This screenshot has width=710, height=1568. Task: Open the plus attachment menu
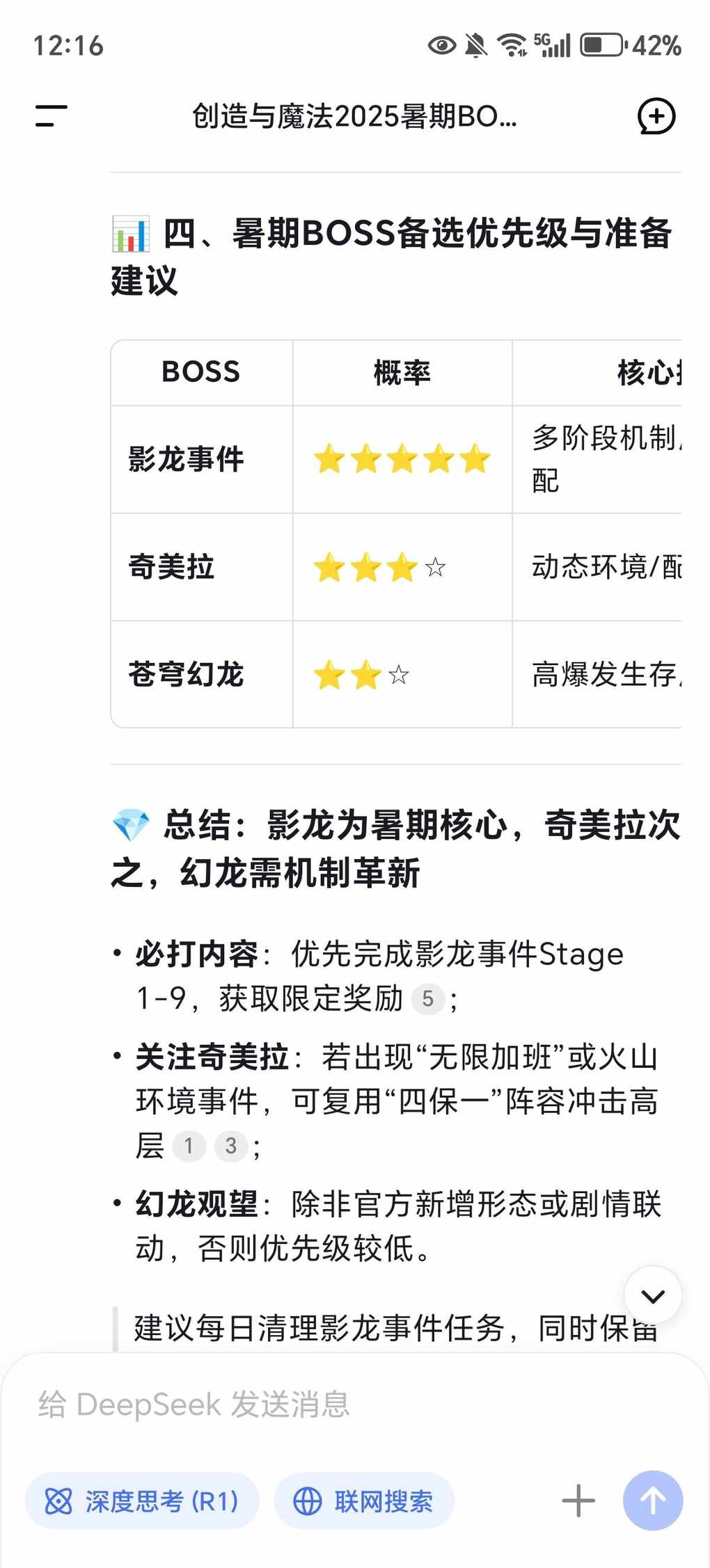pos(578,1501)
